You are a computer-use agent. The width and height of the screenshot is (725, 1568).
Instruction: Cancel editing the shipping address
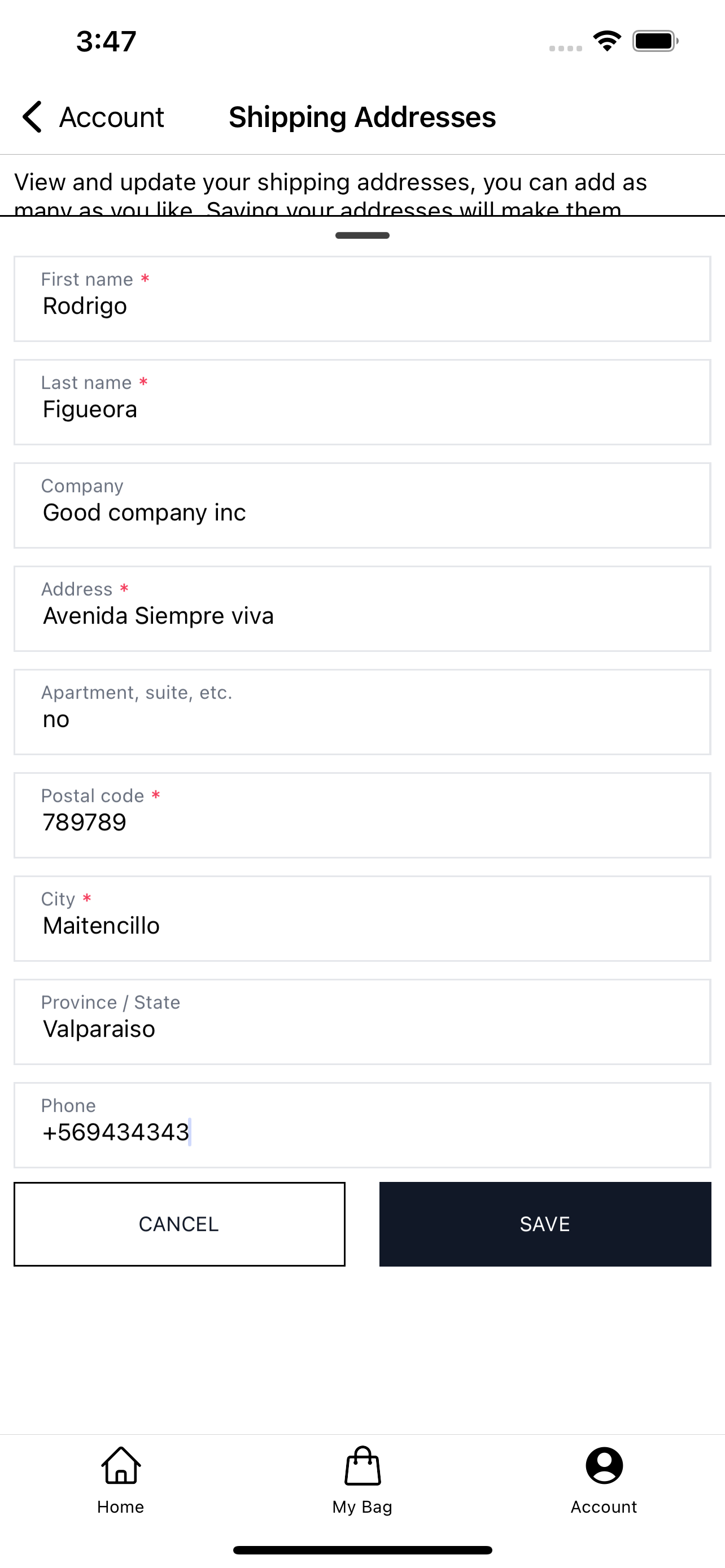coord(180,1224)
